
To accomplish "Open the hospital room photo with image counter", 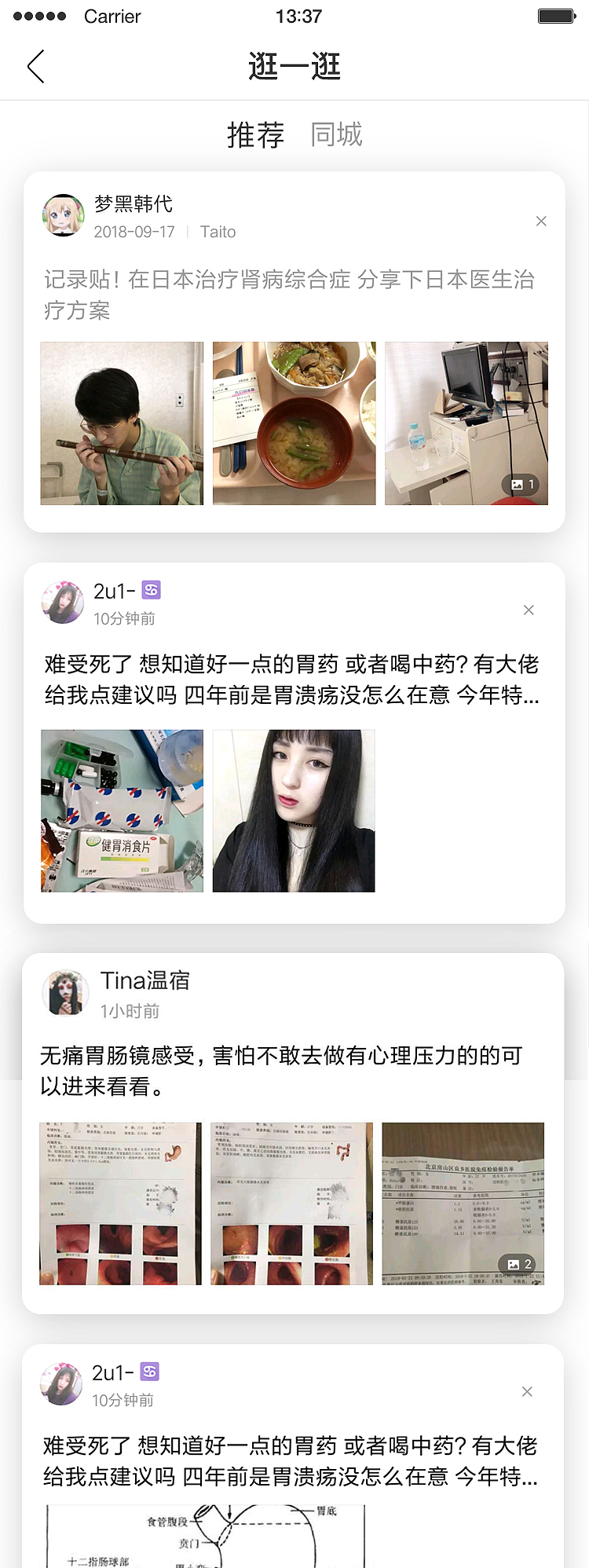I will pos(466,423).
